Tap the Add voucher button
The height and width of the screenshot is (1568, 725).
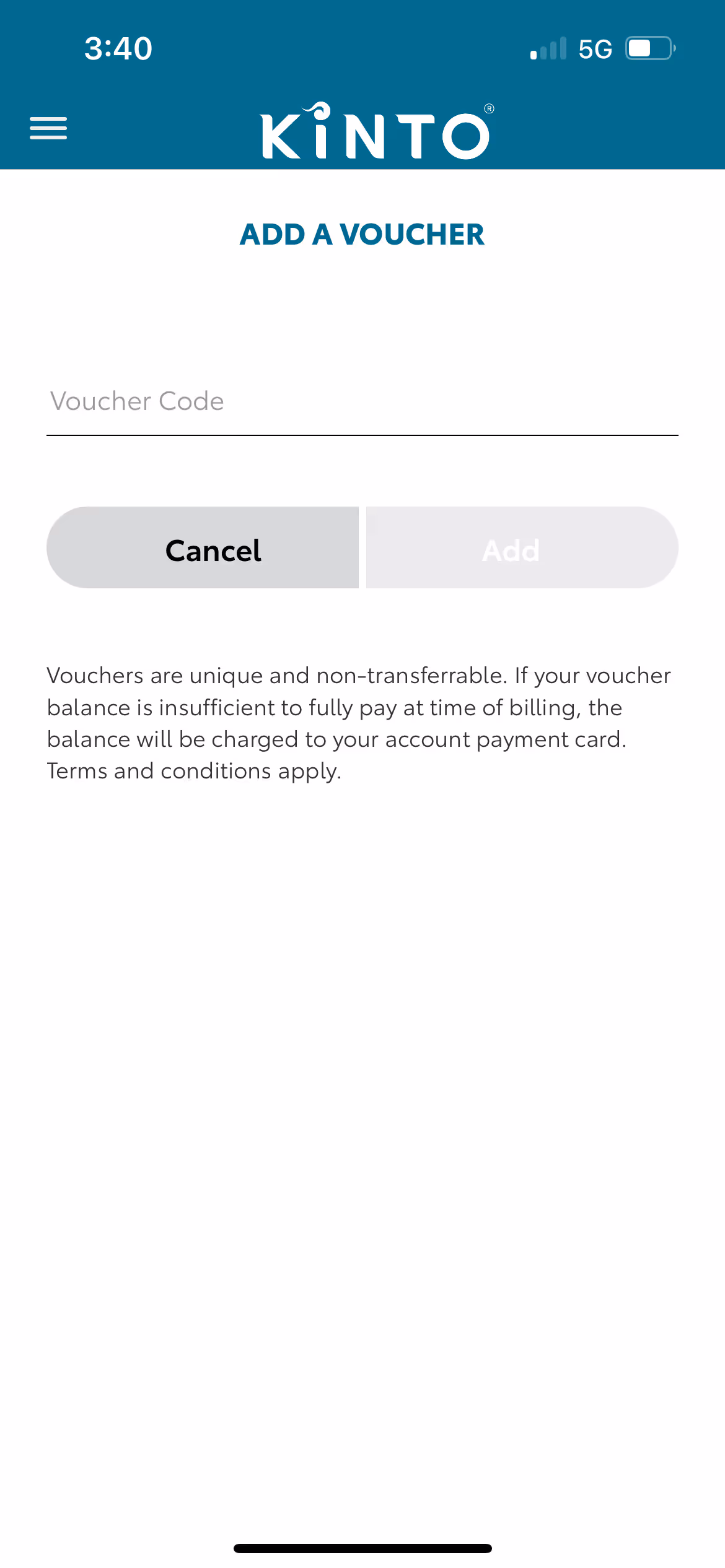point(522,548)
